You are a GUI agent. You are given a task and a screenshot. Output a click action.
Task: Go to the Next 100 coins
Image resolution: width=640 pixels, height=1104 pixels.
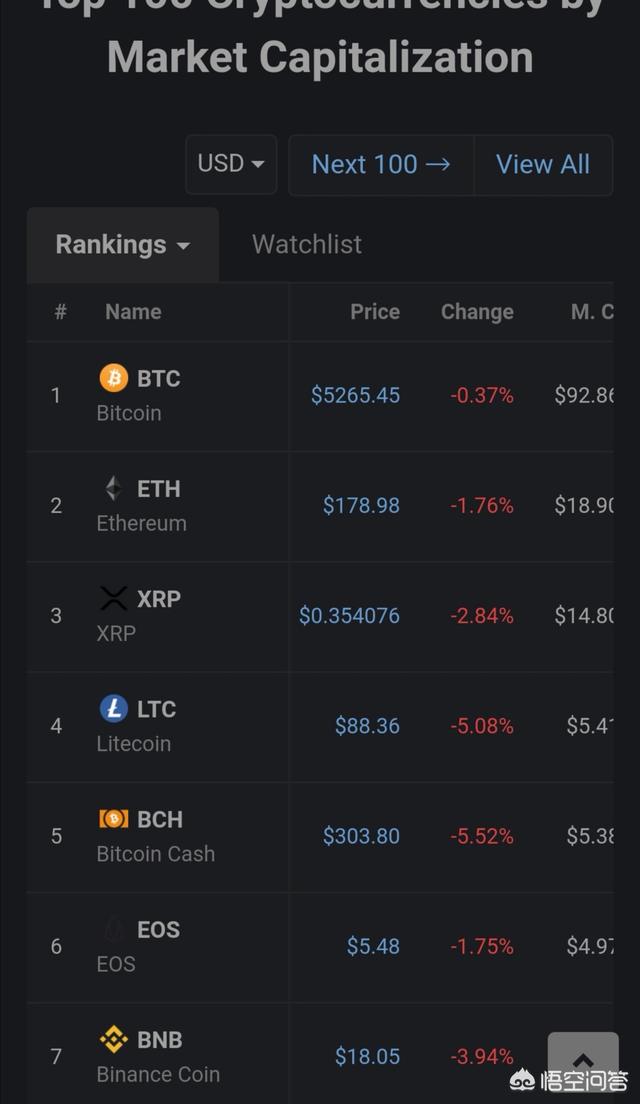(x=381, y=165)
